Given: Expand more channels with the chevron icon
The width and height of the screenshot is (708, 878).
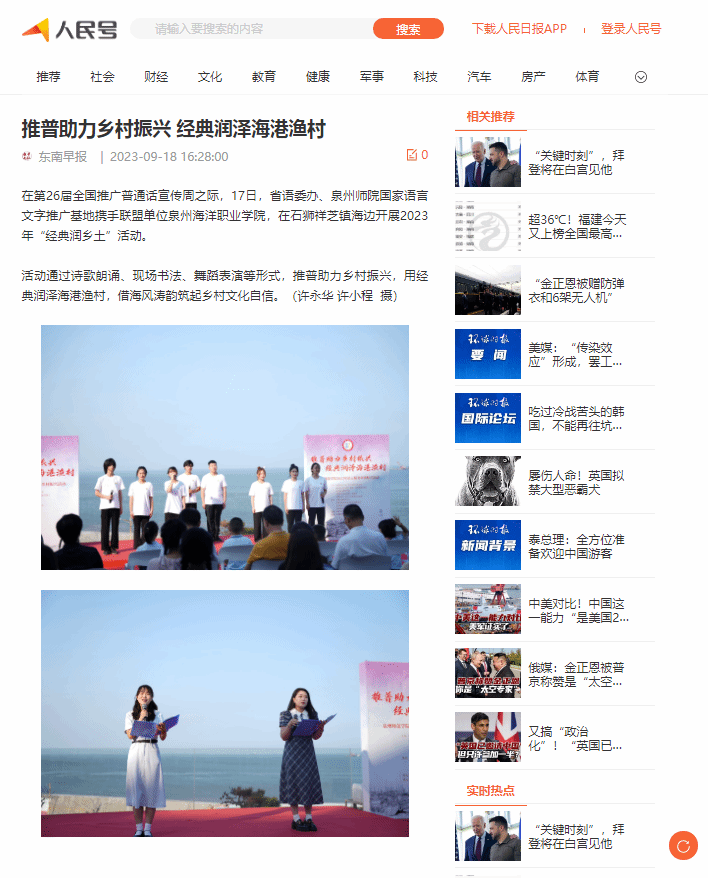Looking at the screenshot, I should pyautogui.click(x=641, y=77).
